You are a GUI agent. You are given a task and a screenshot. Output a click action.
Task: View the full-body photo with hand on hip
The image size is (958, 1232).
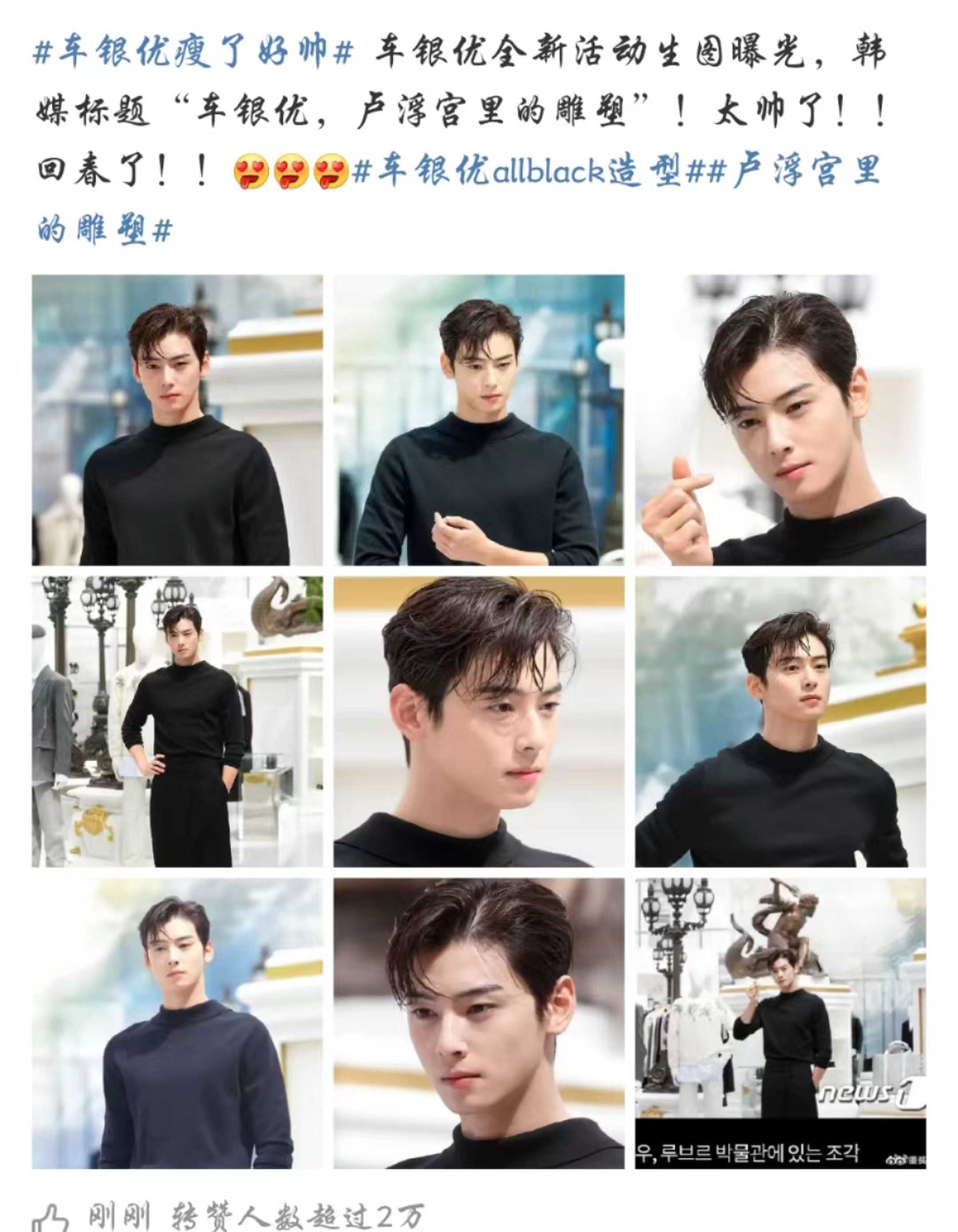(x=177, y=722)
